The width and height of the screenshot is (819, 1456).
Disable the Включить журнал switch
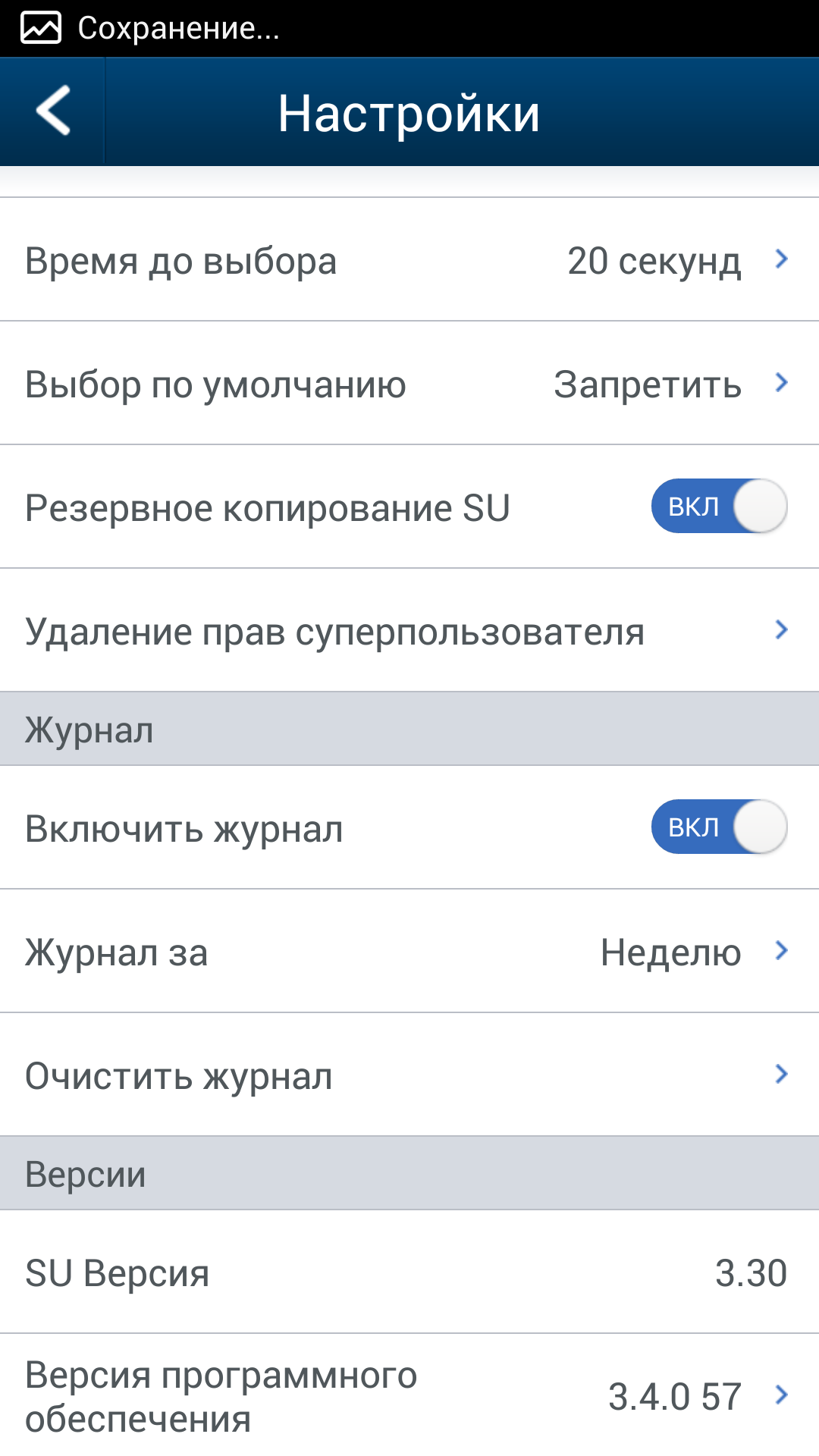coord(718,827)
